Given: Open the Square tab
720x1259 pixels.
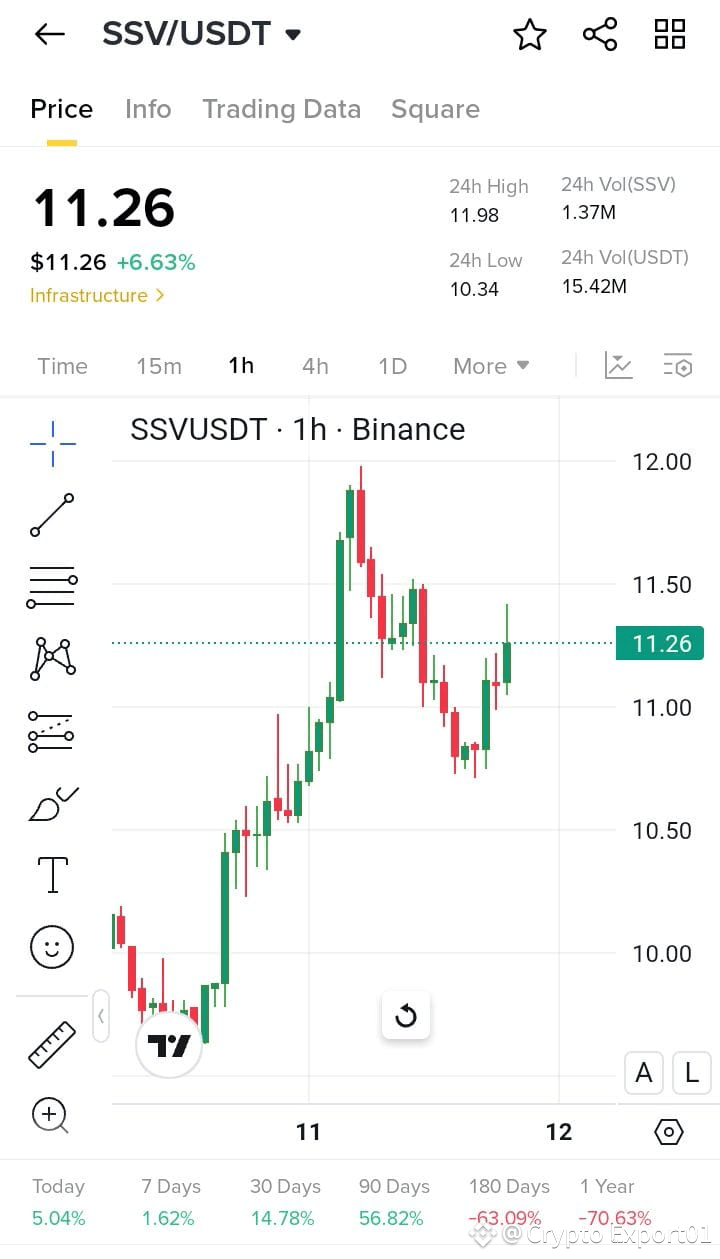Looking at the screenshot, I should [435, 108].
